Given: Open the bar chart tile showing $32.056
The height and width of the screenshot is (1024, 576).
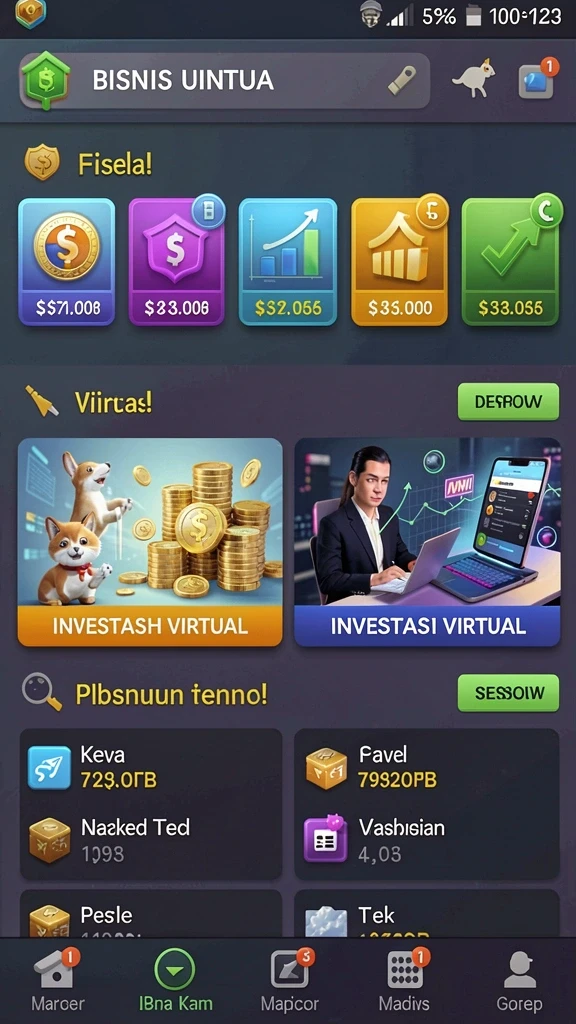Looking at the screenshot, I should (288, 262).
